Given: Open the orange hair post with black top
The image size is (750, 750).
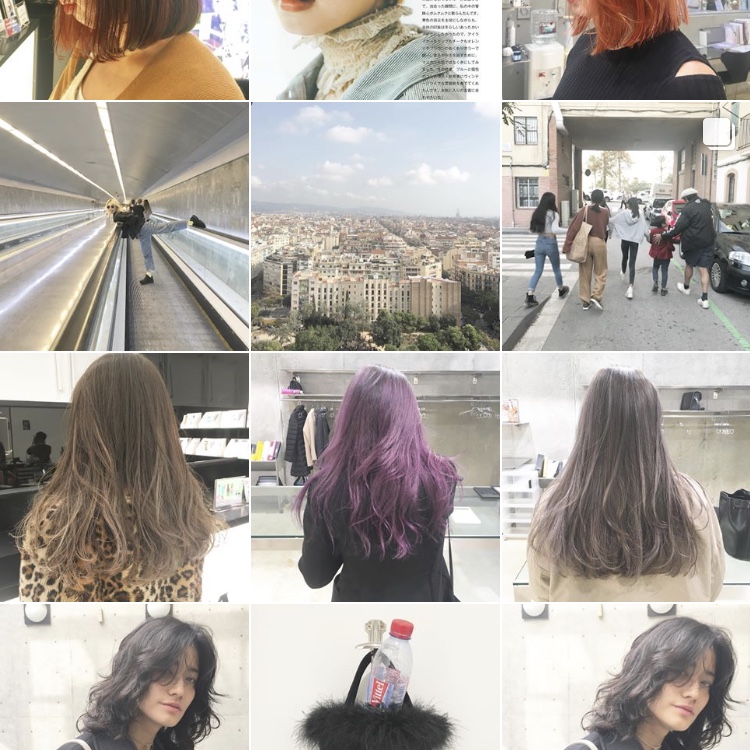Looking at the screenshot, I should coord(626,49).
